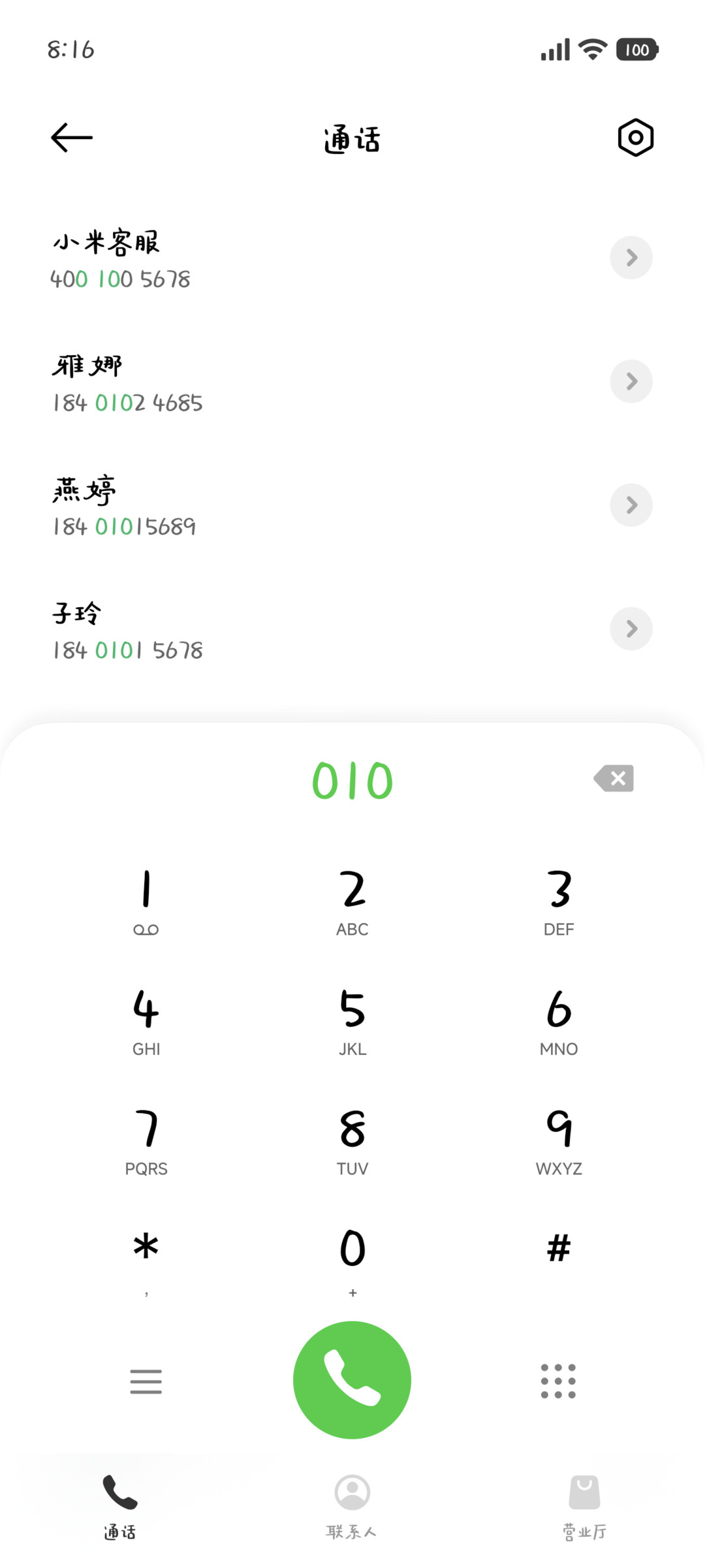
Task: Place the call with green phone button
Action: tap(352, 1380)
